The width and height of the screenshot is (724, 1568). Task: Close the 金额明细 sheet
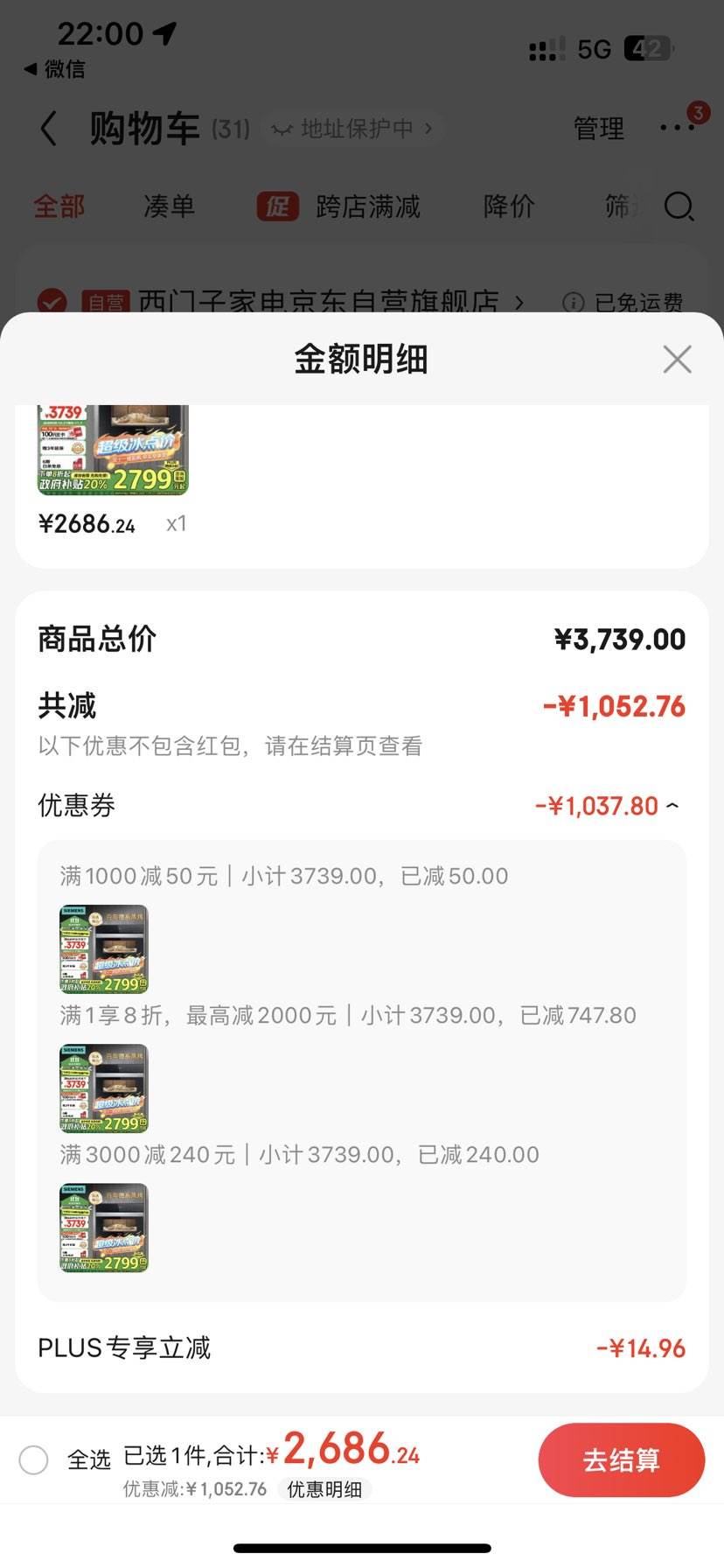click(x=677, y=359)
